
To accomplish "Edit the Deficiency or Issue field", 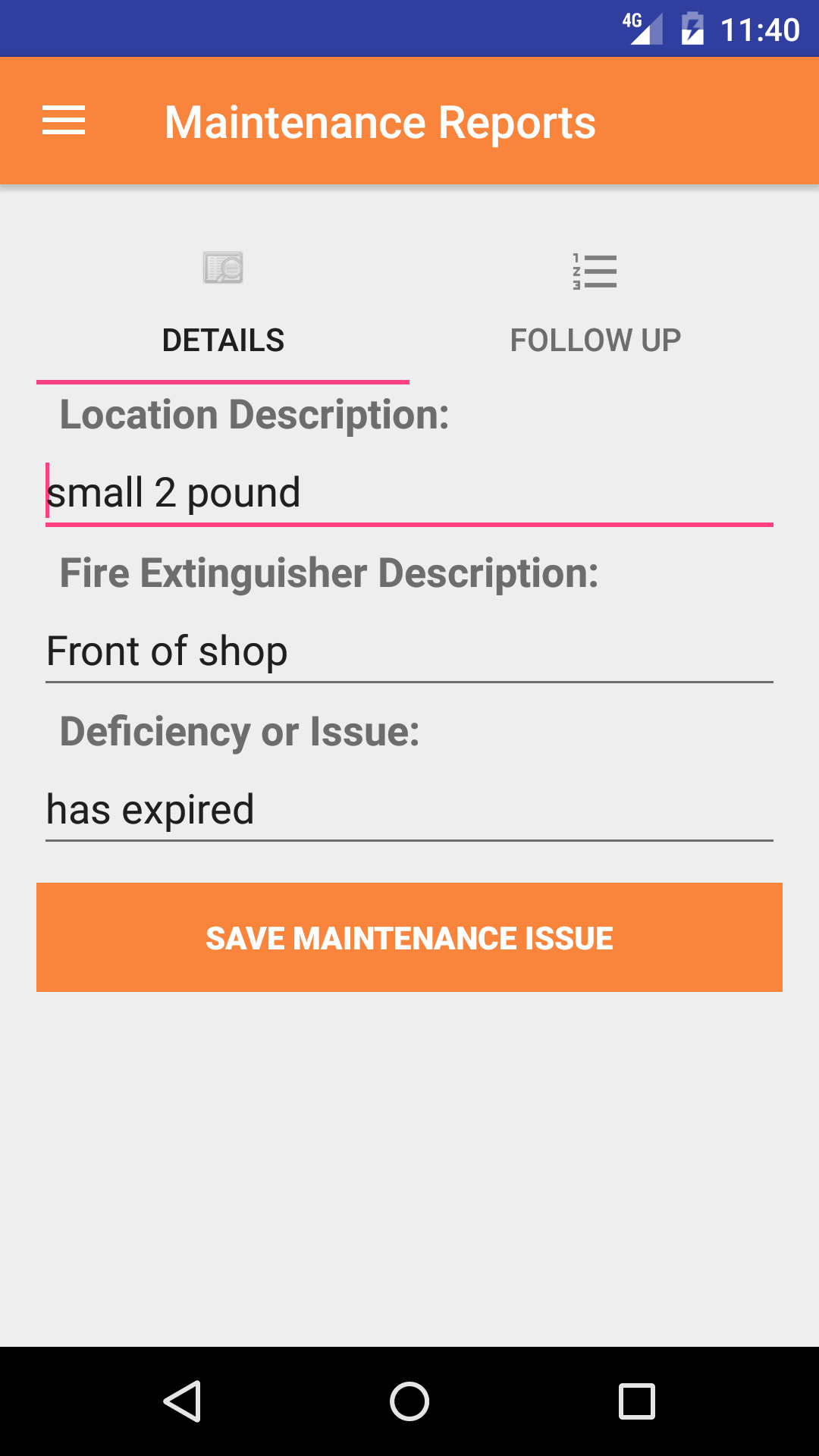I will tap(409, 809).
